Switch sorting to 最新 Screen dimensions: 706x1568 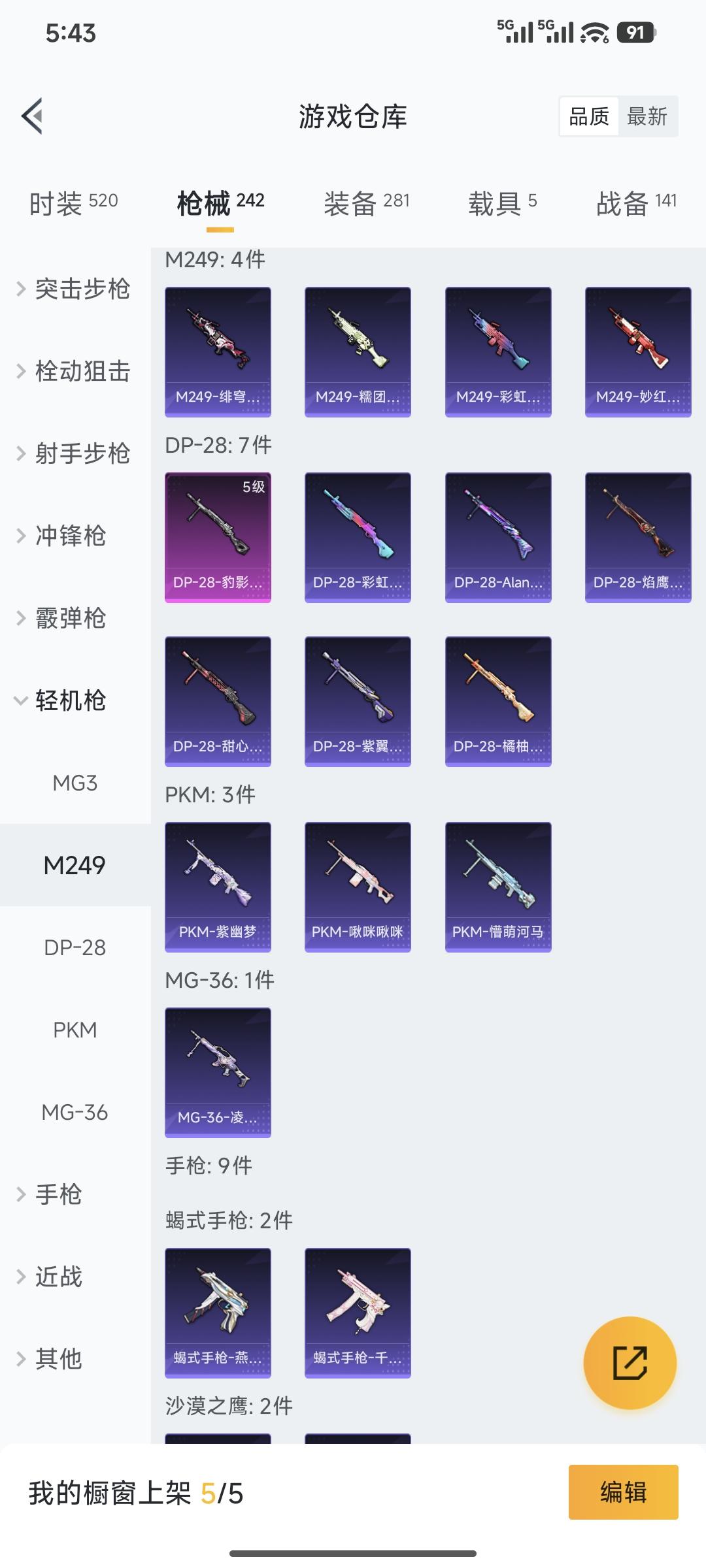click(647, 117)
